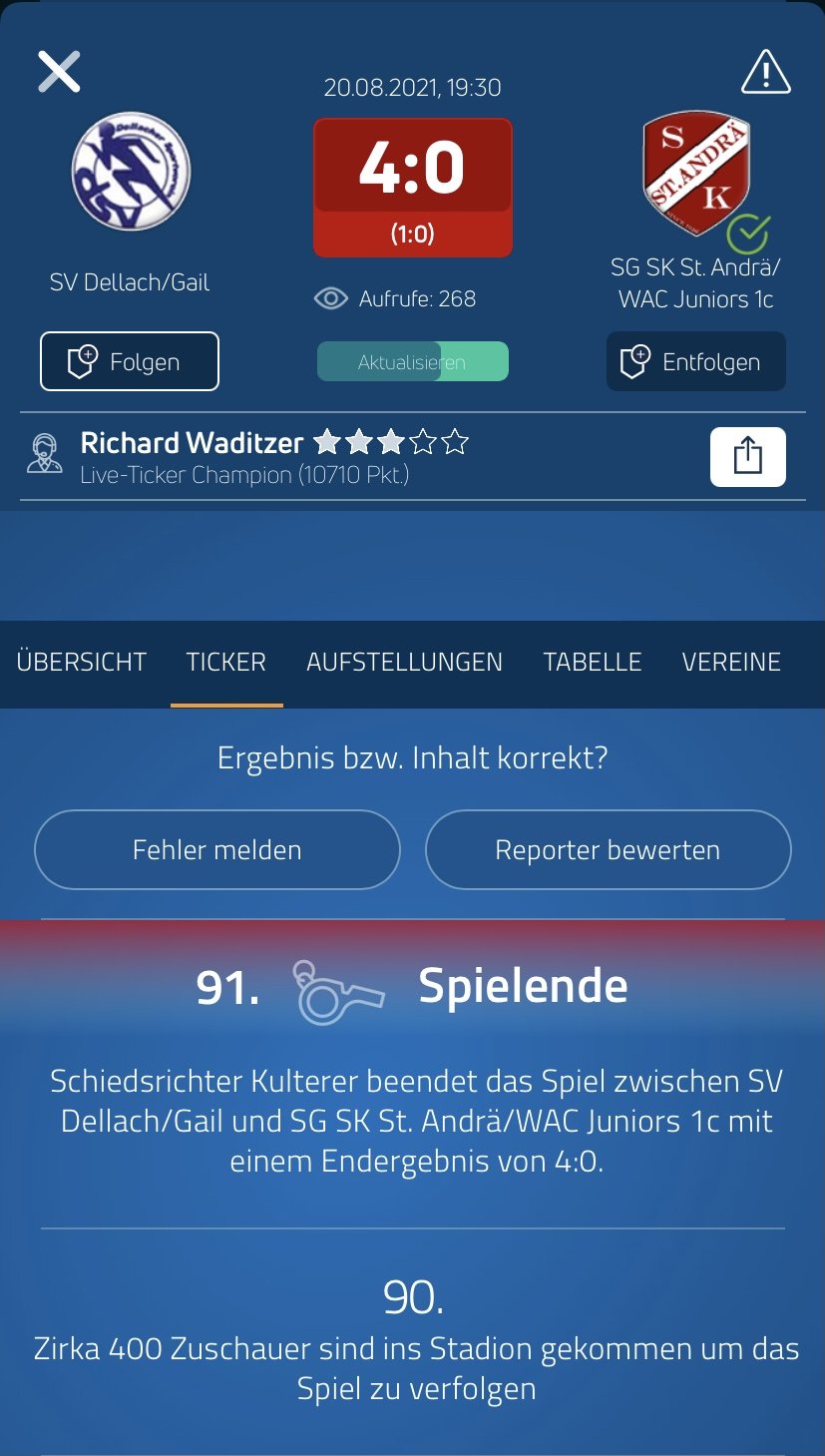Share this match via the share icon

(x=748, y=457)
